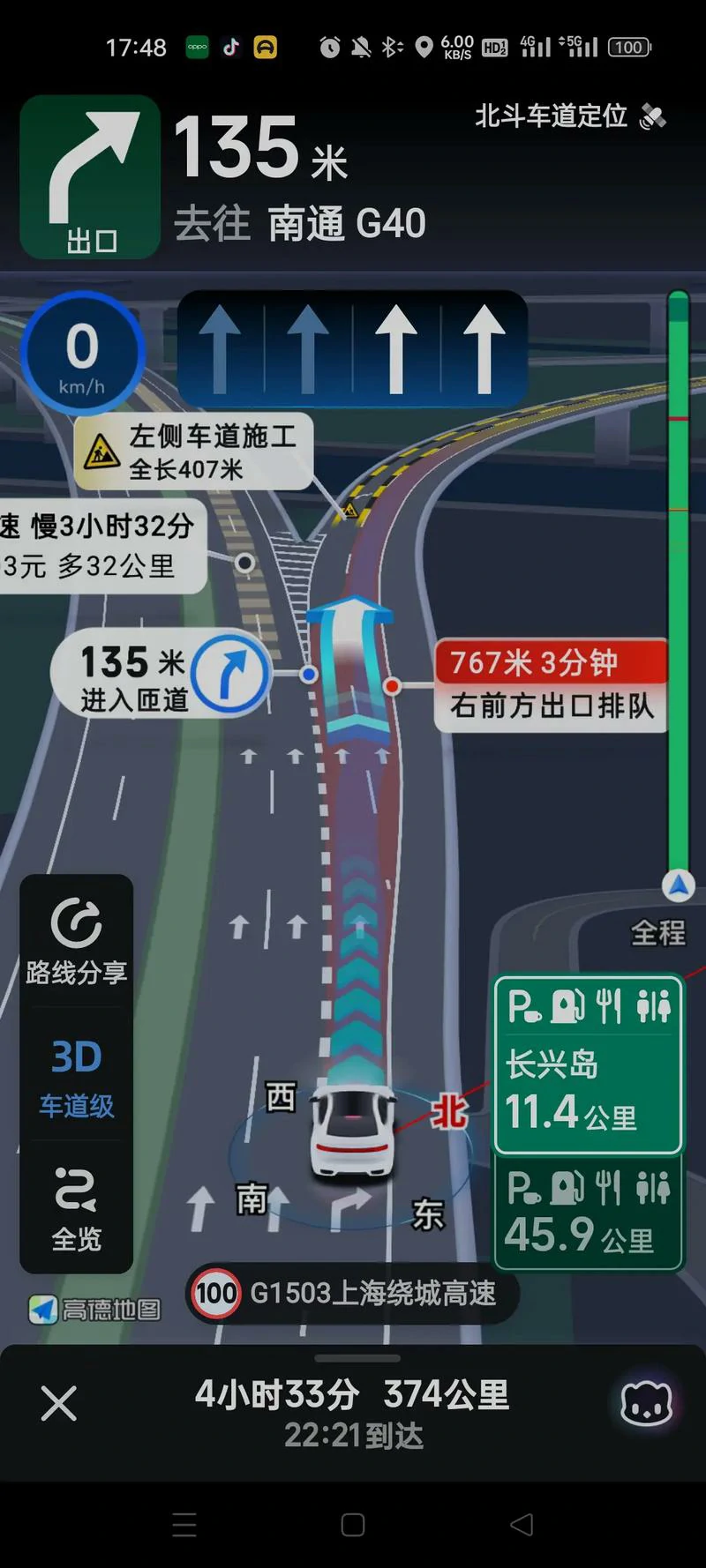This screenshot has width=706, height=1568.
Task: Open the 长兴岛 service area card
Action: click(588, 1064)
